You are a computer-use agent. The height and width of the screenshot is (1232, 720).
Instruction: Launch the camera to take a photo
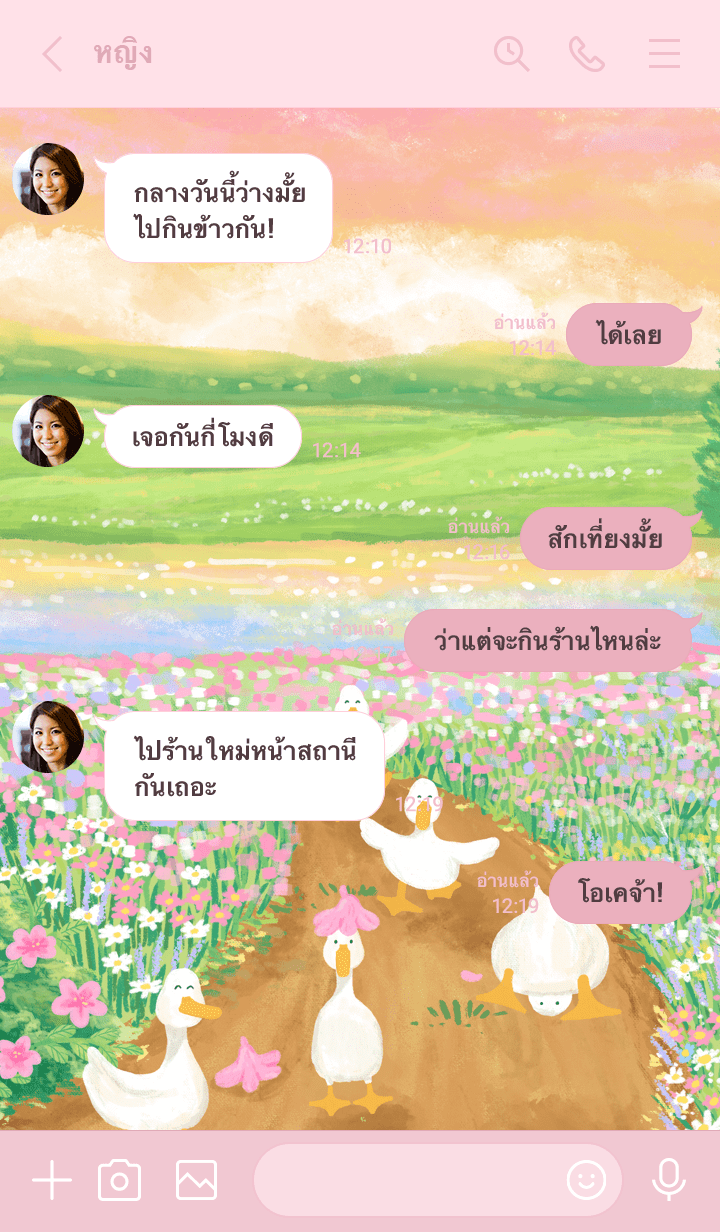[120, 1181]
